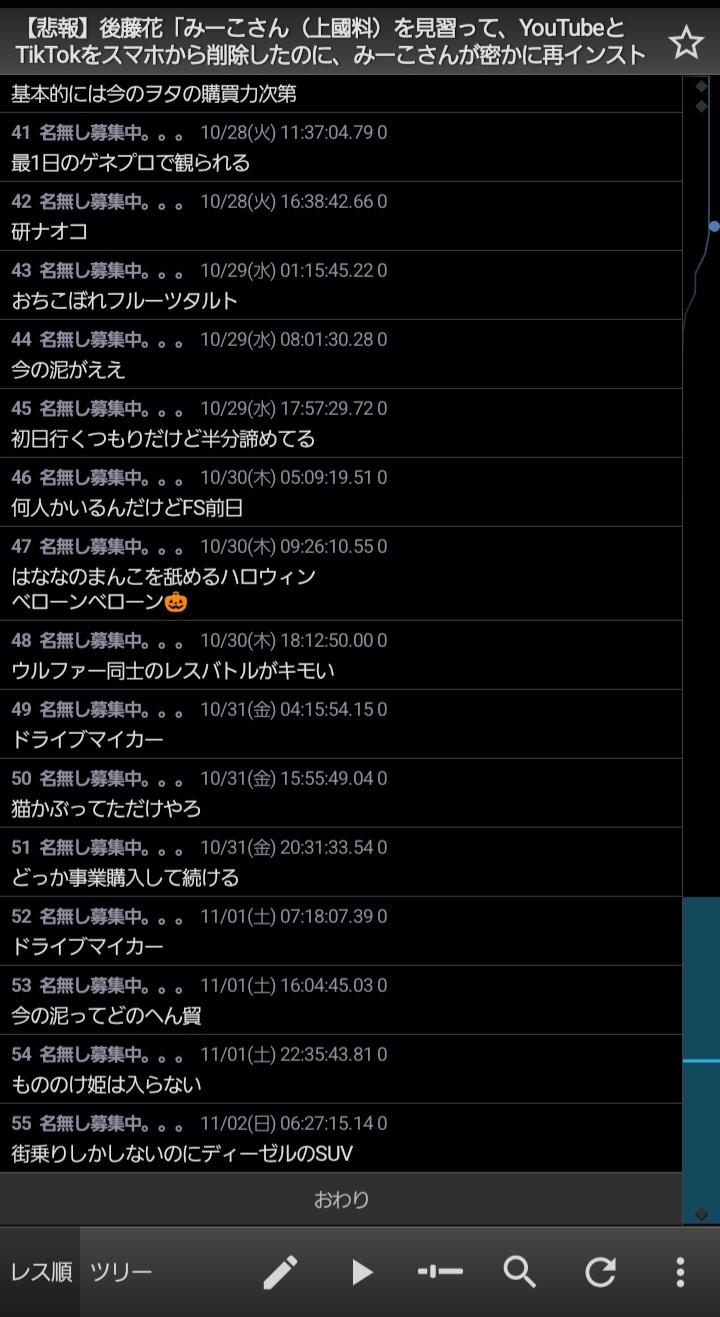
Task: Search within this thread
Action: 520,1272
